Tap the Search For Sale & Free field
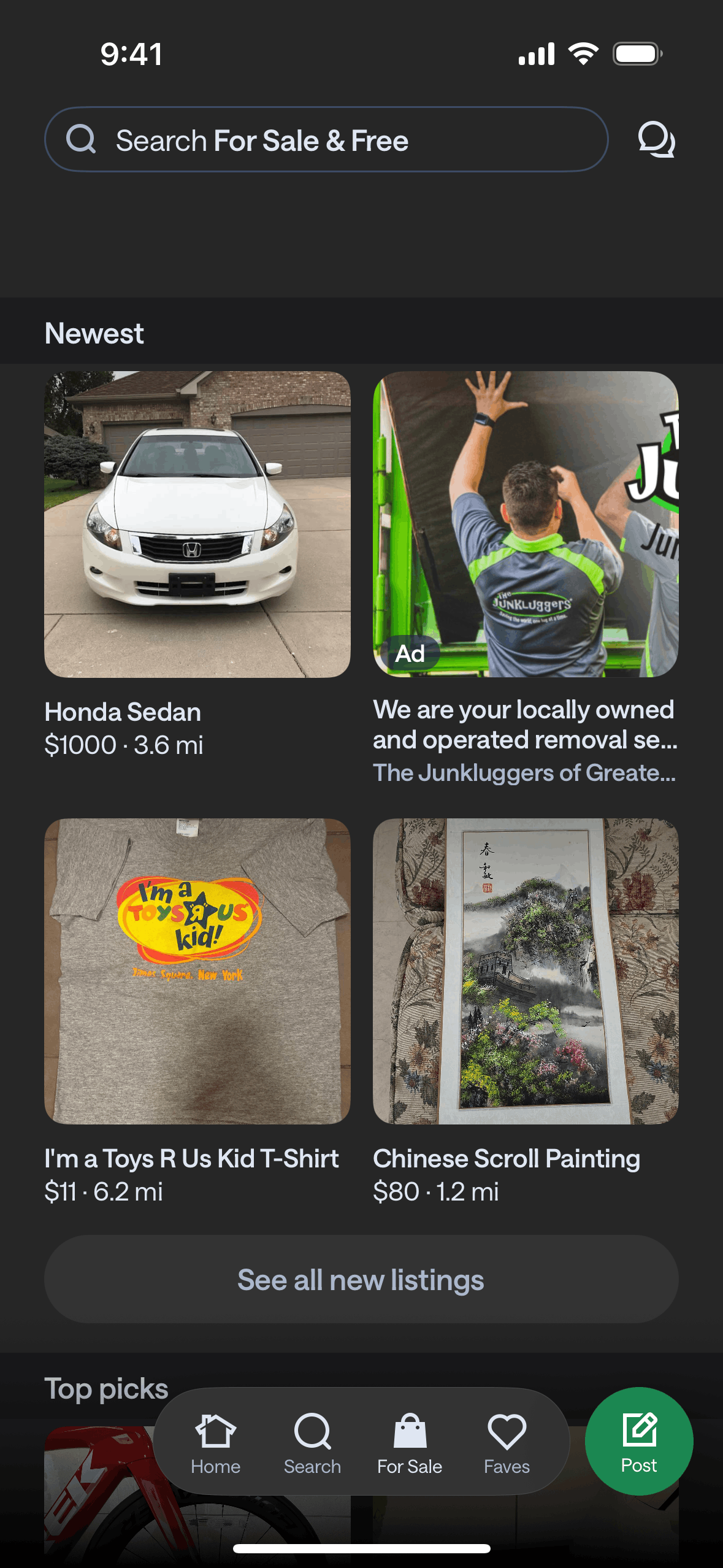Screen dimensions: 723x1568 coord(326,140)
